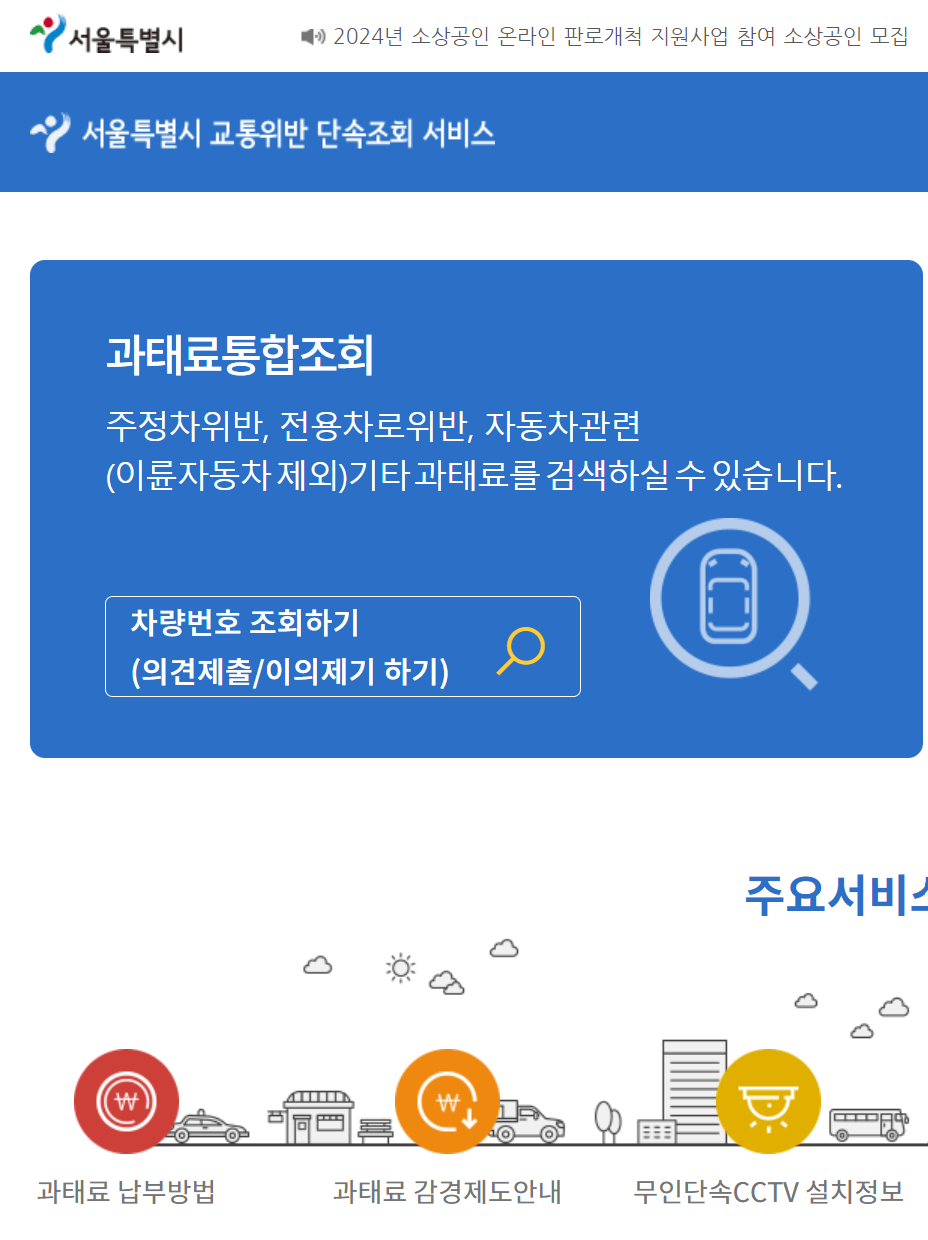Click the magnifying glass inside the search button
Viewport: 928px width, 1240px height.
click(521, 648)
